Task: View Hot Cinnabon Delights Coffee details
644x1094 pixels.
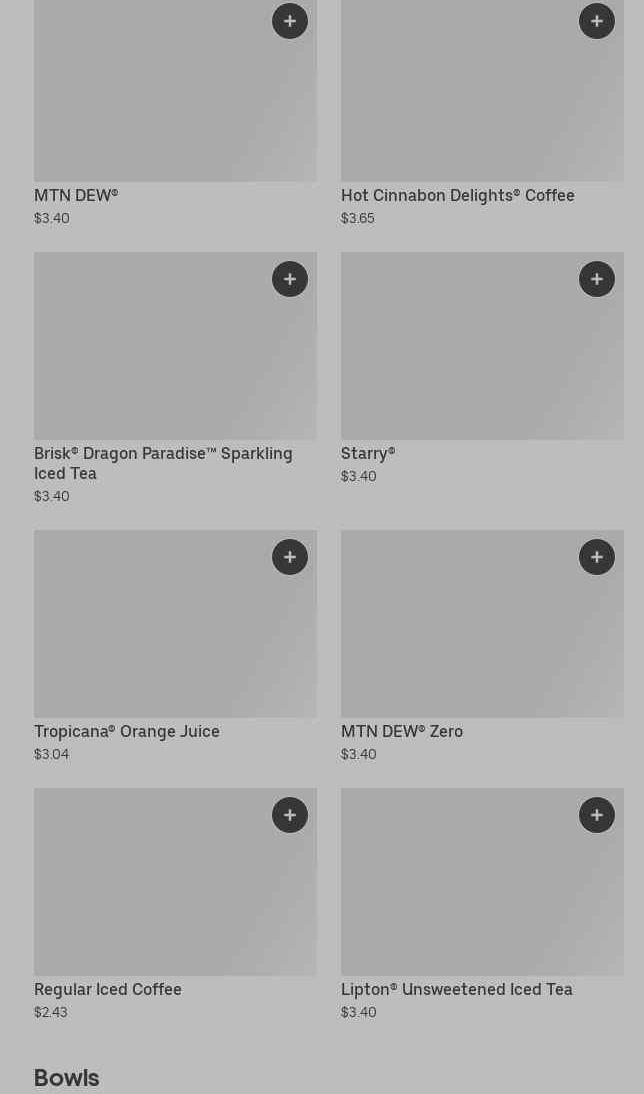Action: pyautogui.click(x=460, y=100)
